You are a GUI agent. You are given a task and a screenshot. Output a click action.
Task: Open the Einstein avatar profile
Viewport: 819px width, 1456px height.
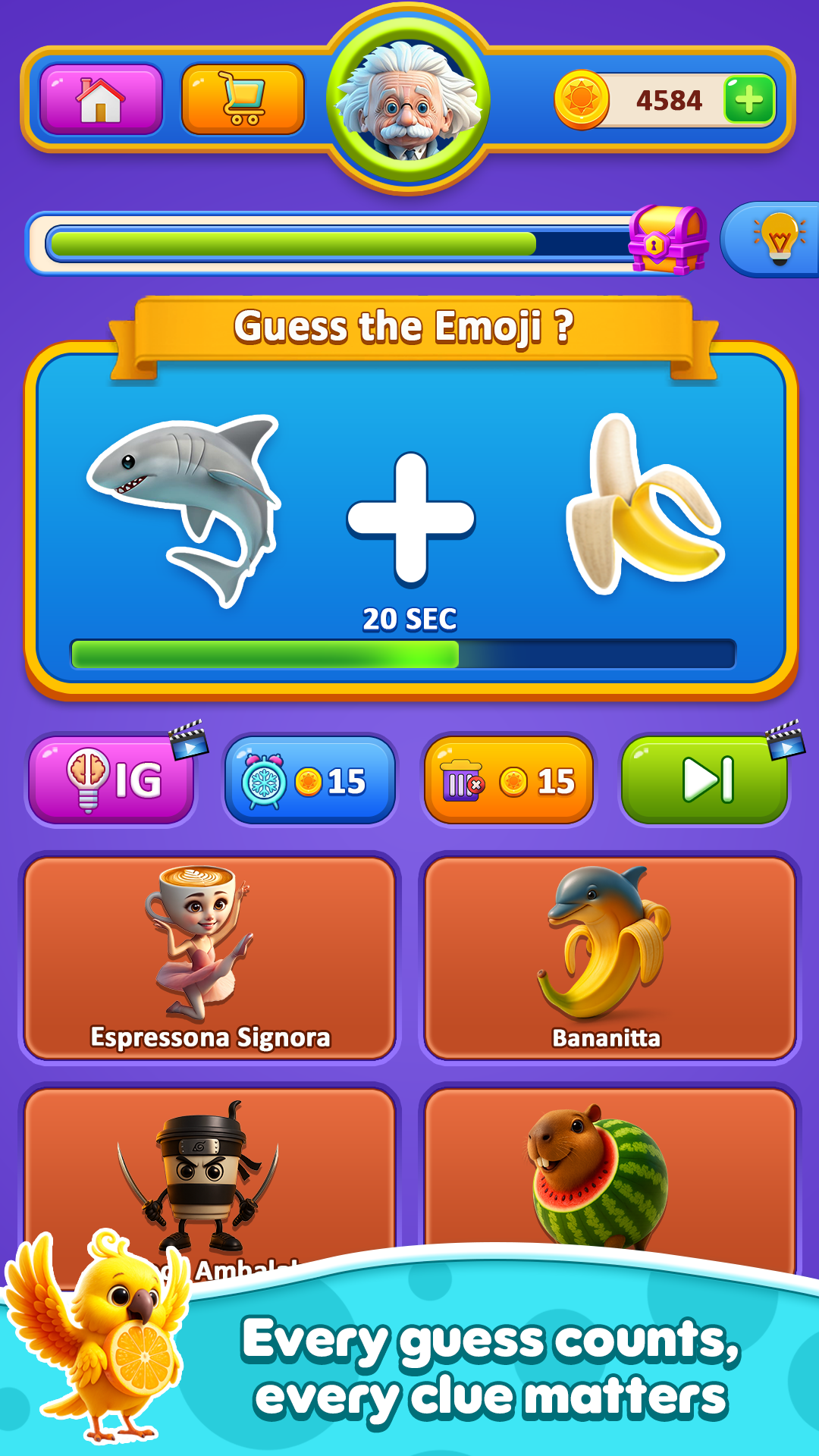coord(409,101)
